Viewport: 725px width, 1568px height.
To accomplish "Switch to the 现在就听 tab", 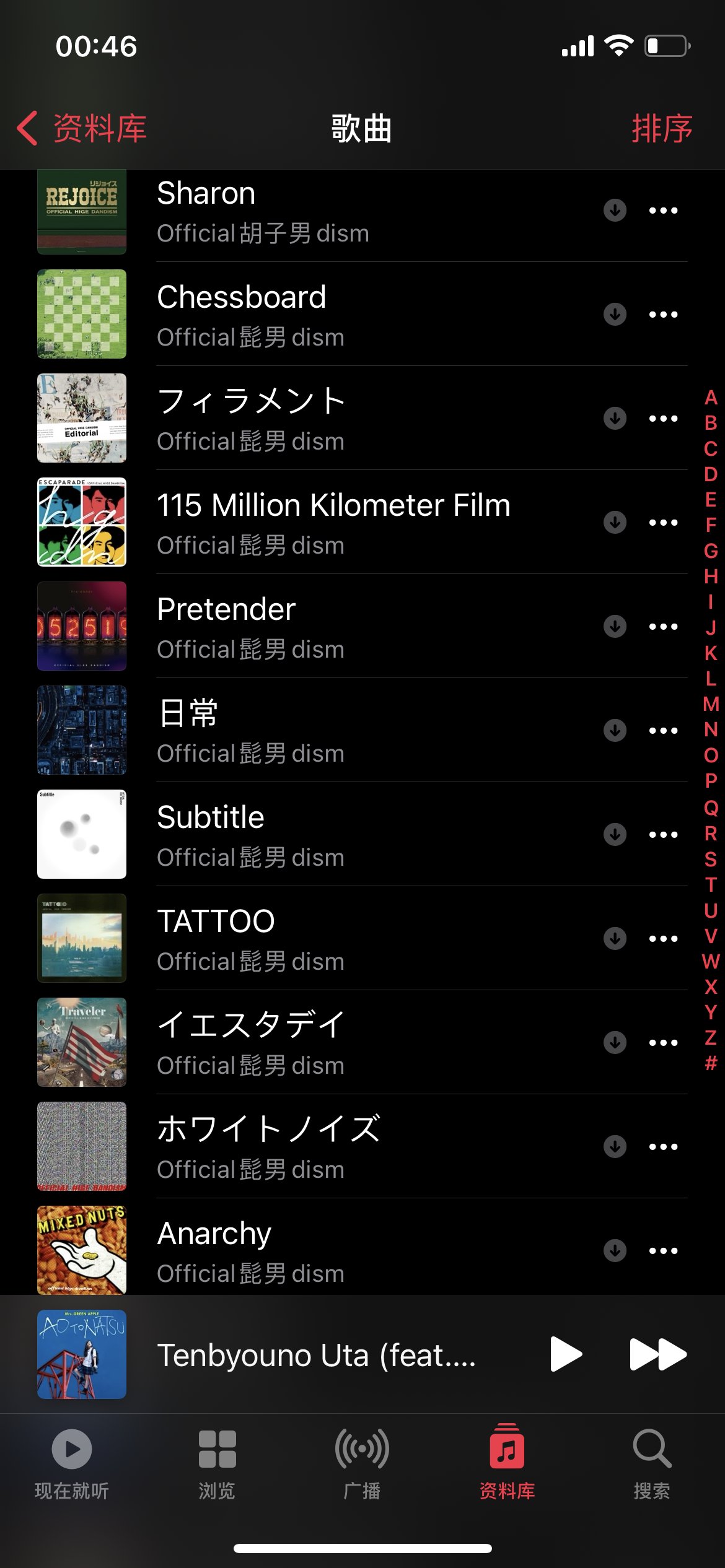I will click(x=72, y=1463).
